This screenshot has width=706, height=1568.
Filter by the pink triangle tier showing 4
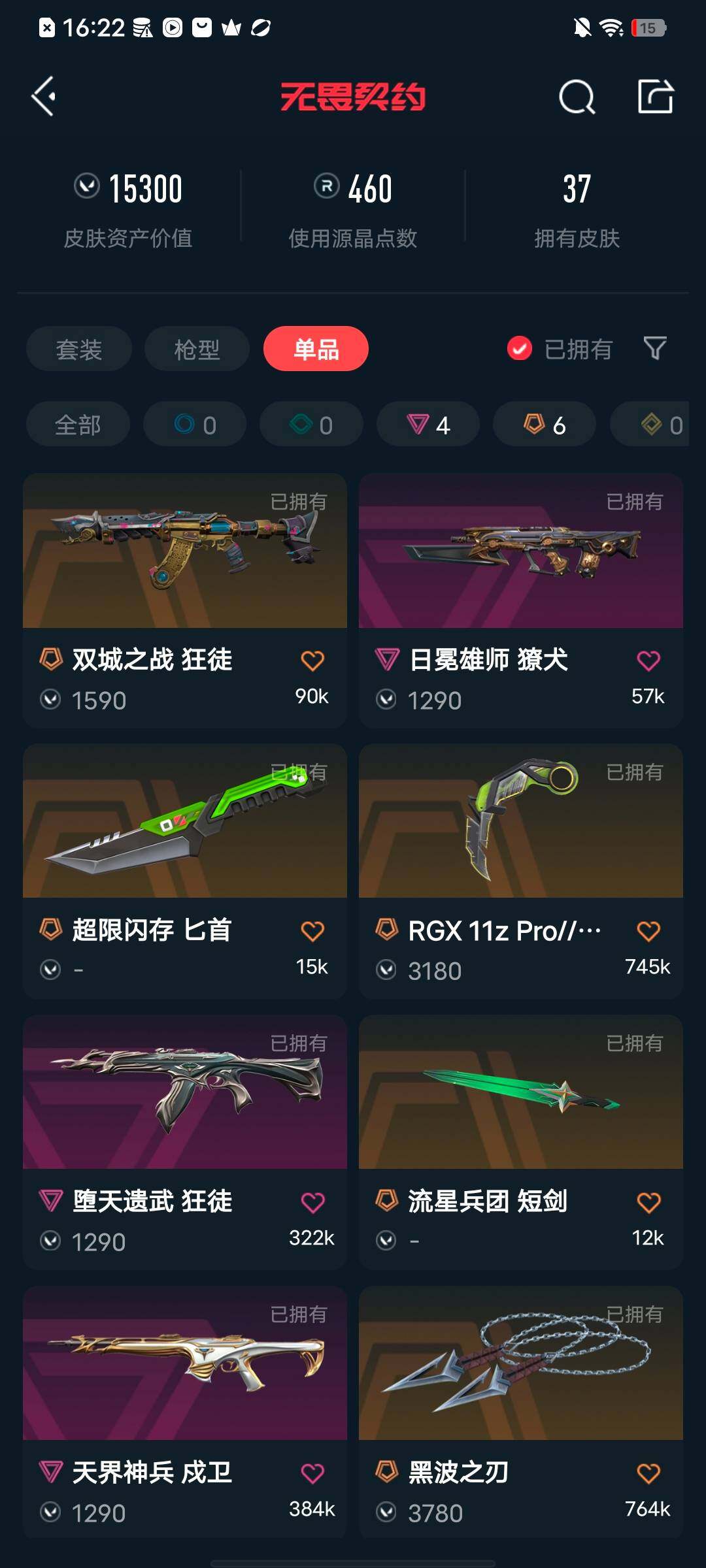click(x=428, y=425)
